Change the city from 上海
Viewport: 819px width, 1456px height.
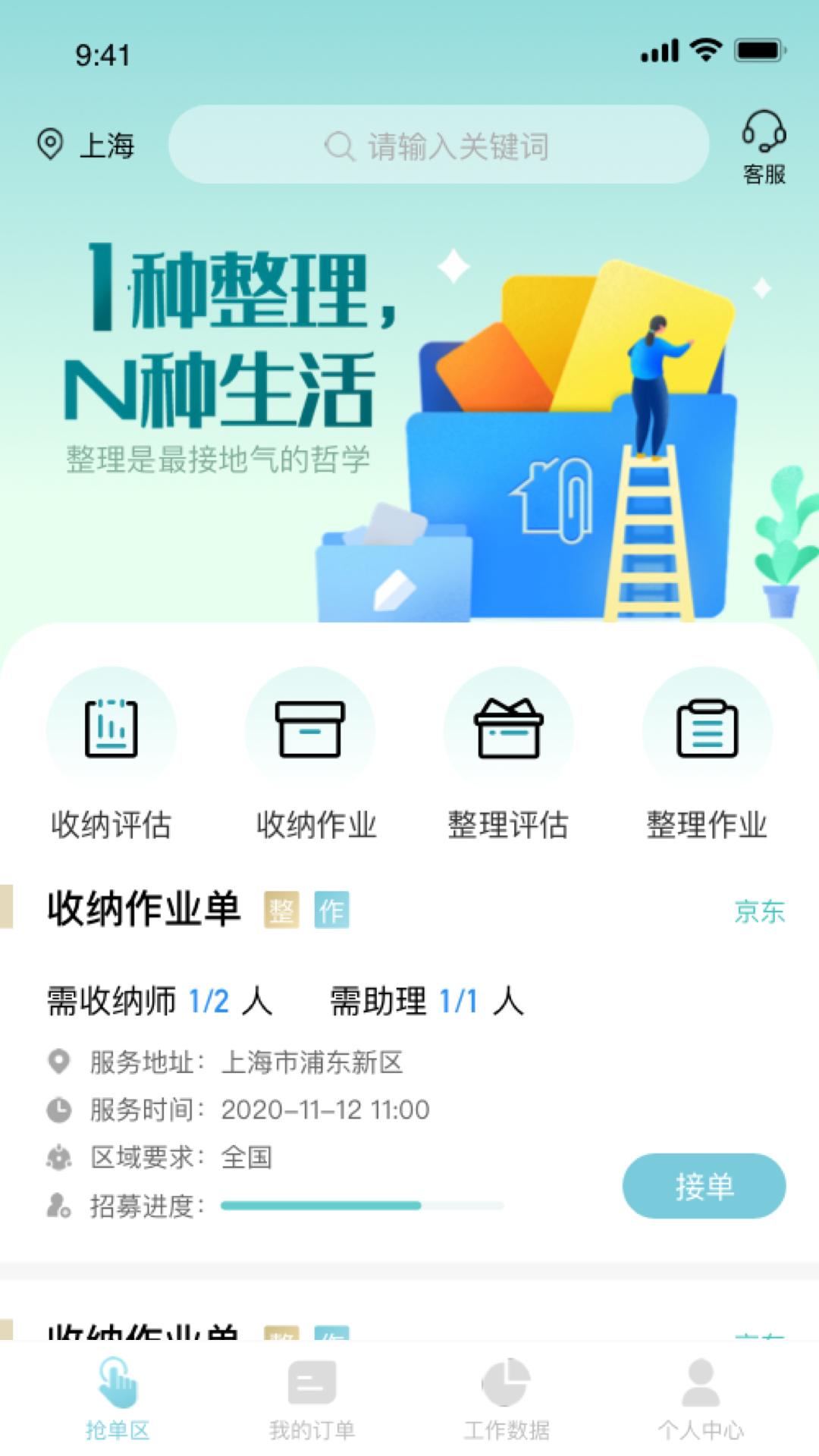pos(86,145)
